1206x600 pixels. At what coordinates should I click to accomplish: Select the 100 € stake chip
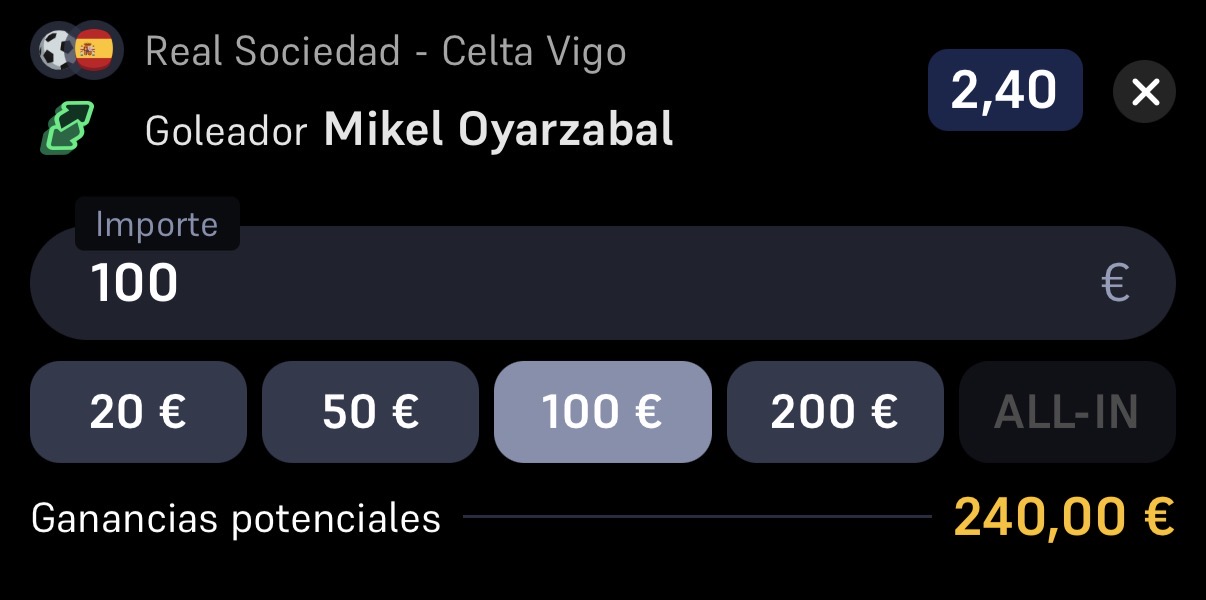click(603, 412)
